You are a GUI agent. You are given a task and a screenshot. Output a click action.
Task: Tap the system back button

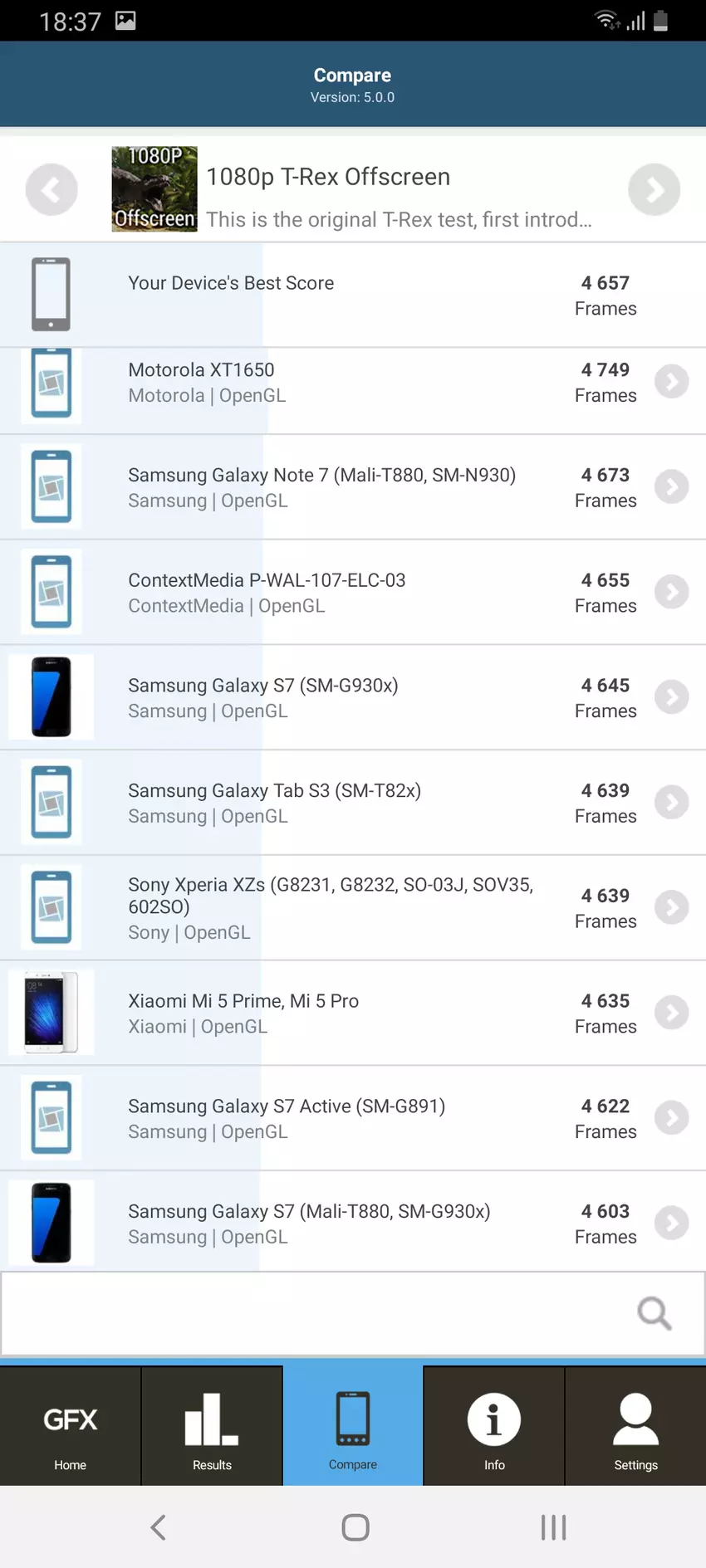pos(158,1527)
